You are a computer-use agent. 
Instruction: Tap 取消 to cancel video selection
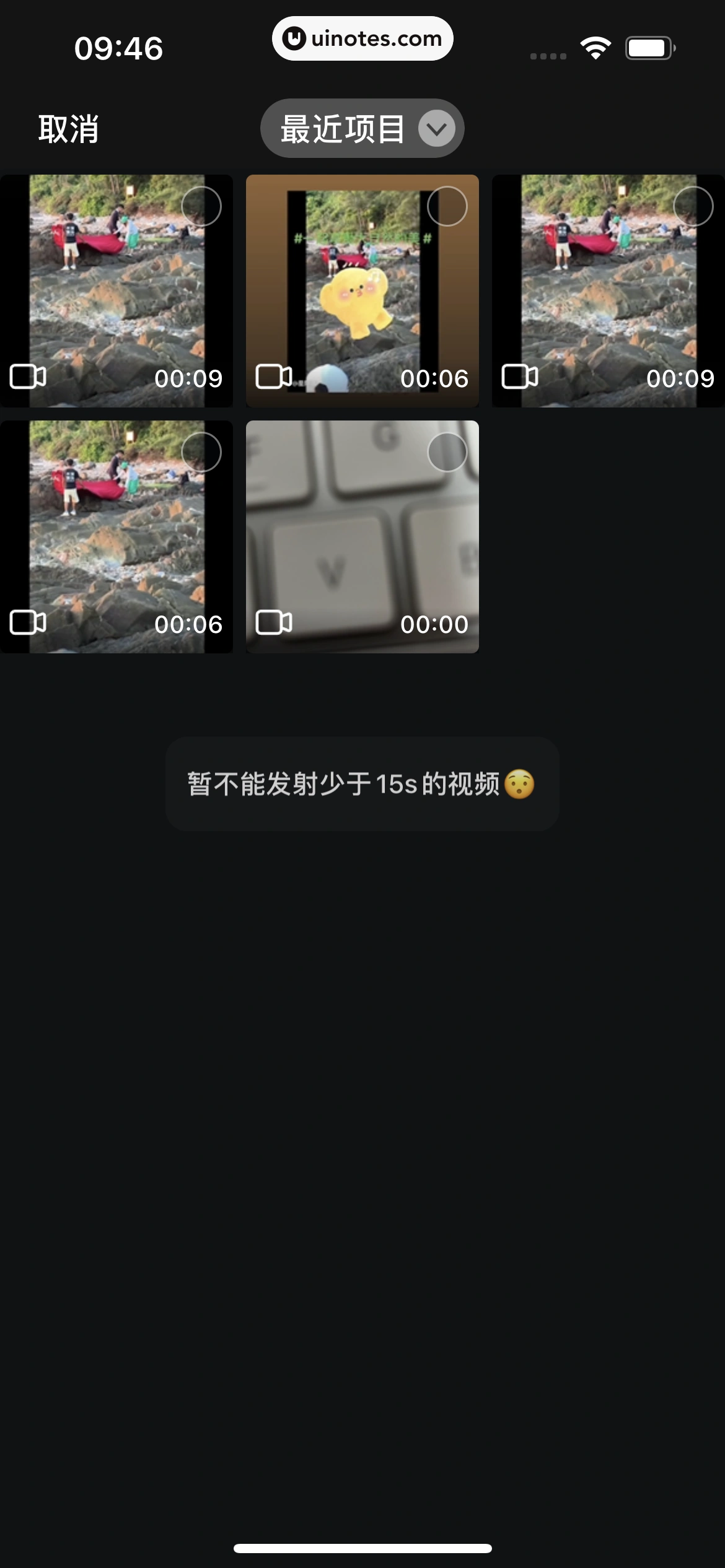[68, 128]
